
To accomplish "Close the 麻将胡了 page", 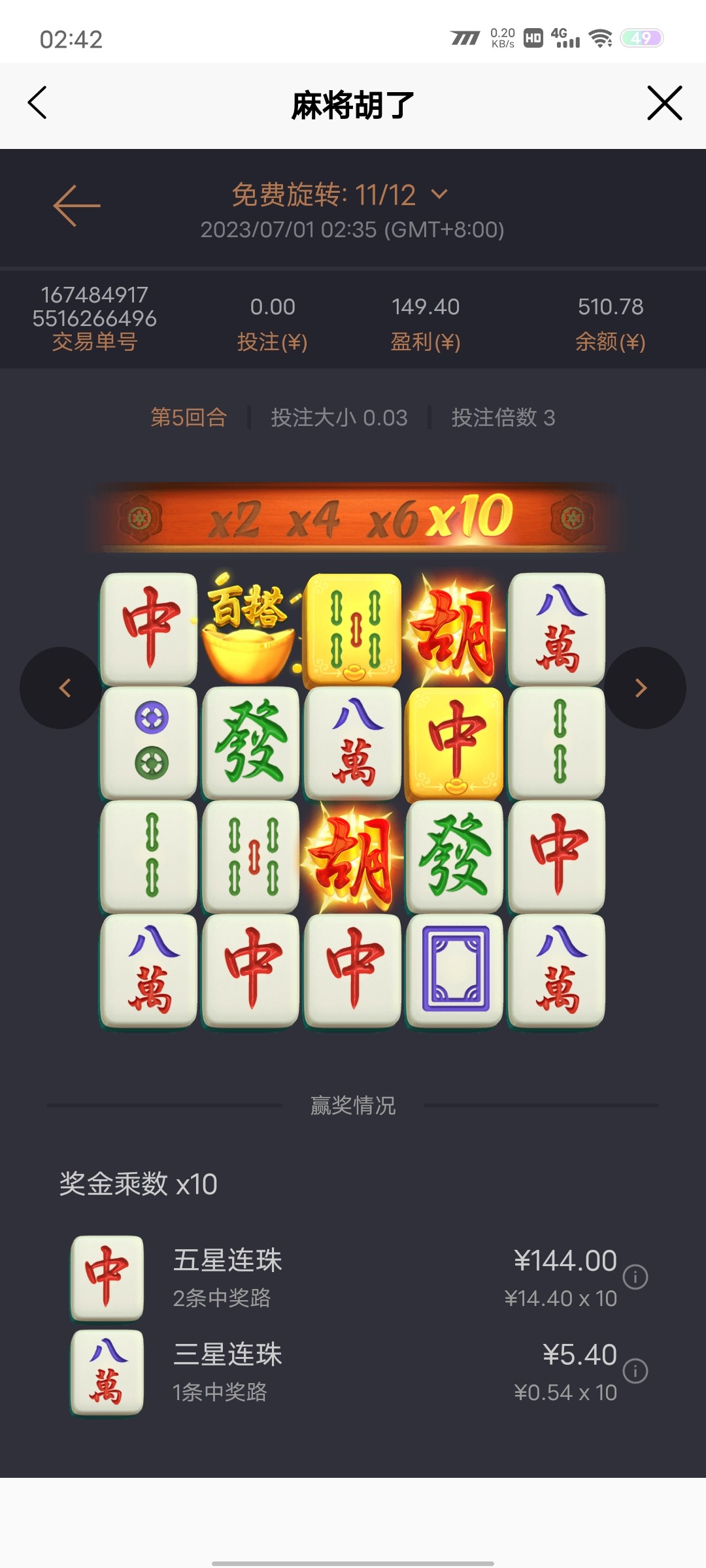I will (x=664, y=103).
